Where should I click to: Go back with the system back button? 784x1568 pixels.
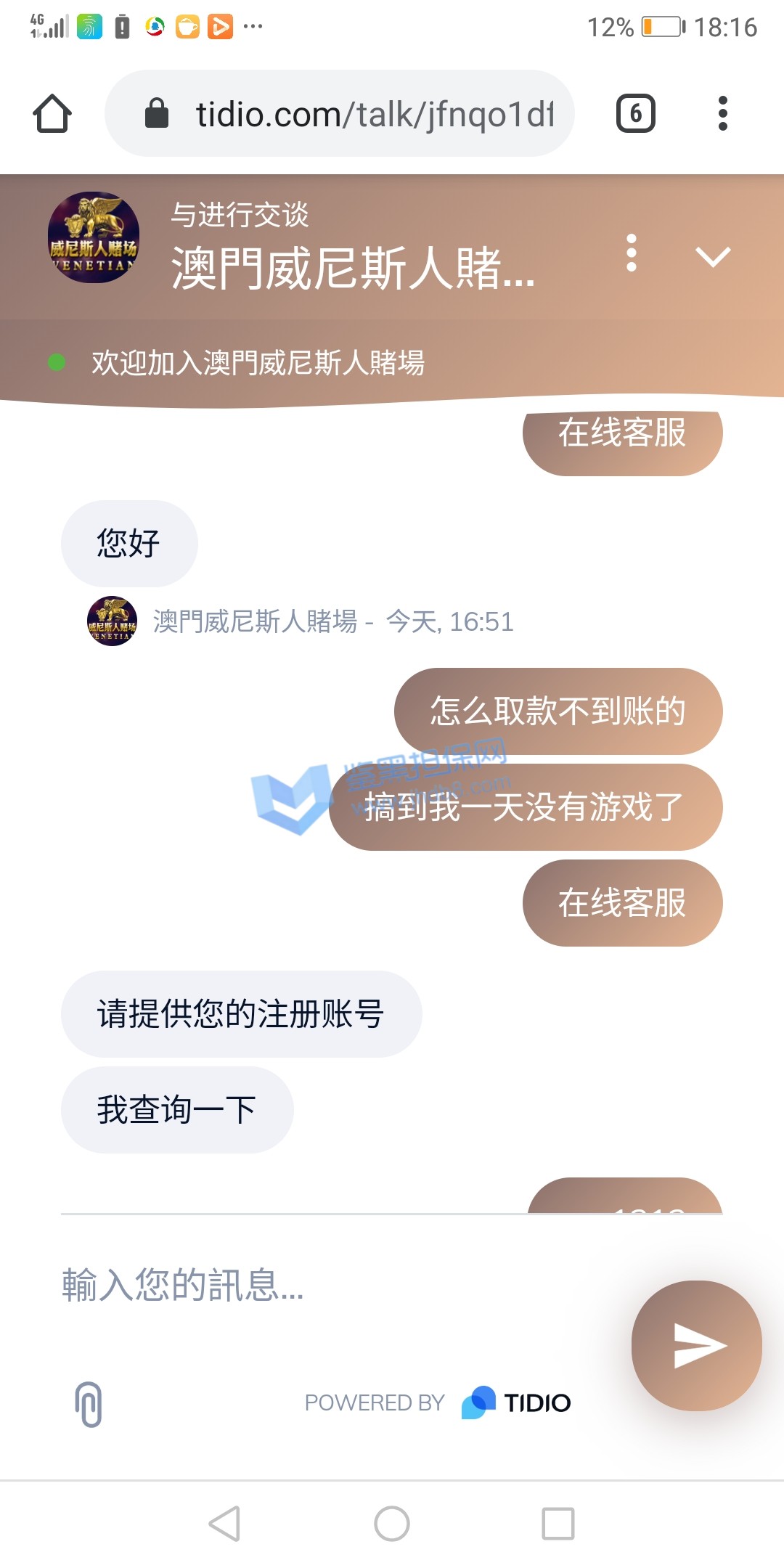224,1523
